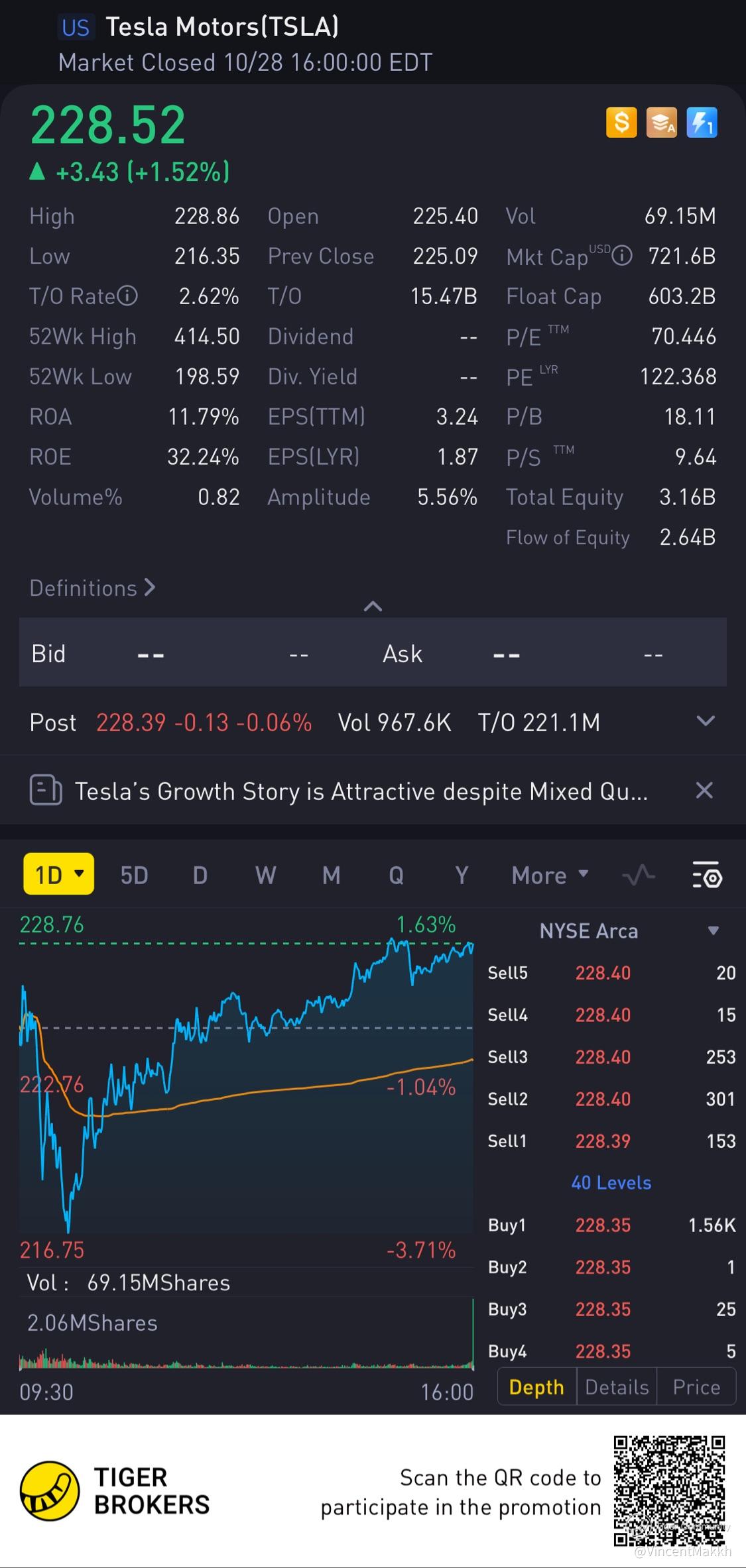Switch chart to the 5D view
The width and height of the screenshot is (746, 1568).
[x=134, y=875]
